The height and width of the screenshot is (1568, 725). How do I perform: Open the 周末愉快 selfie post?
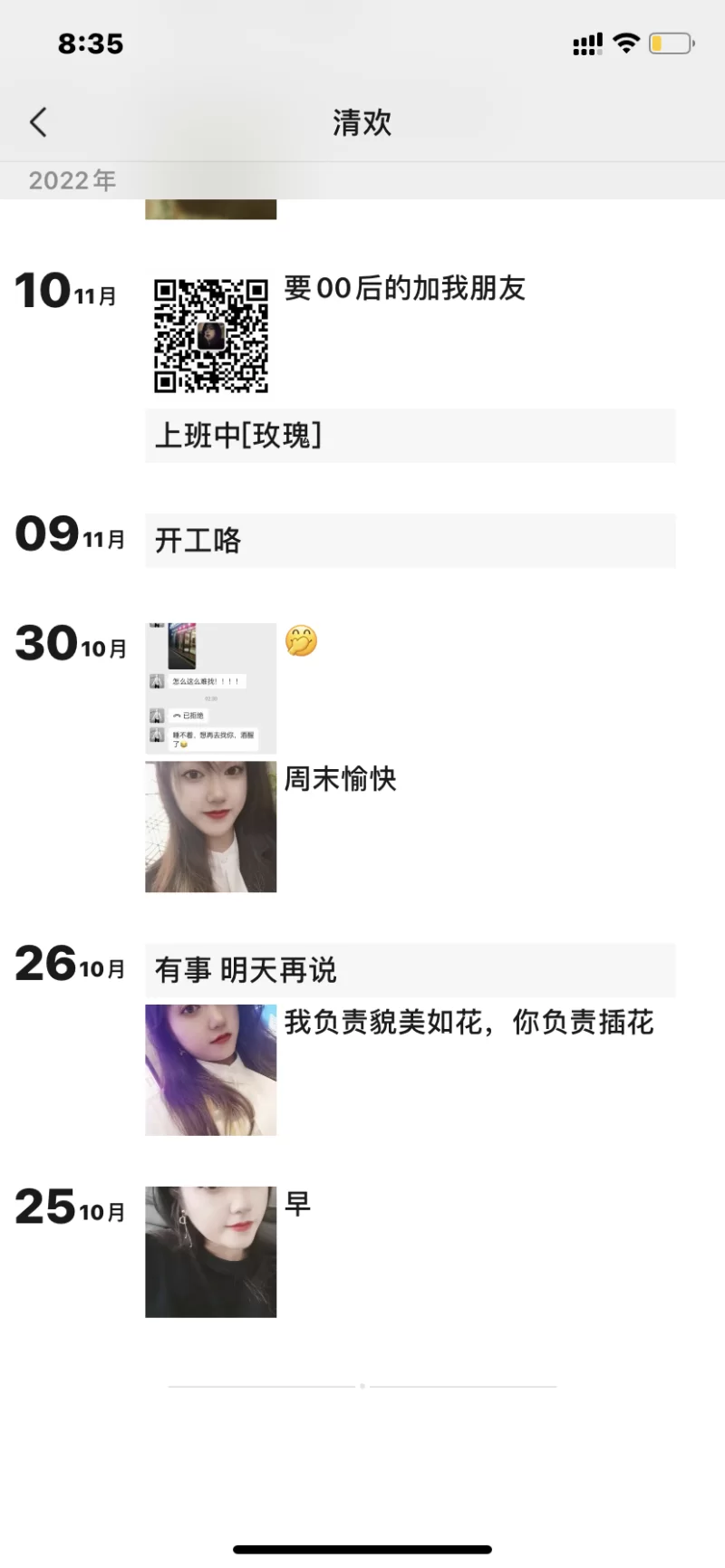[210, 827]
